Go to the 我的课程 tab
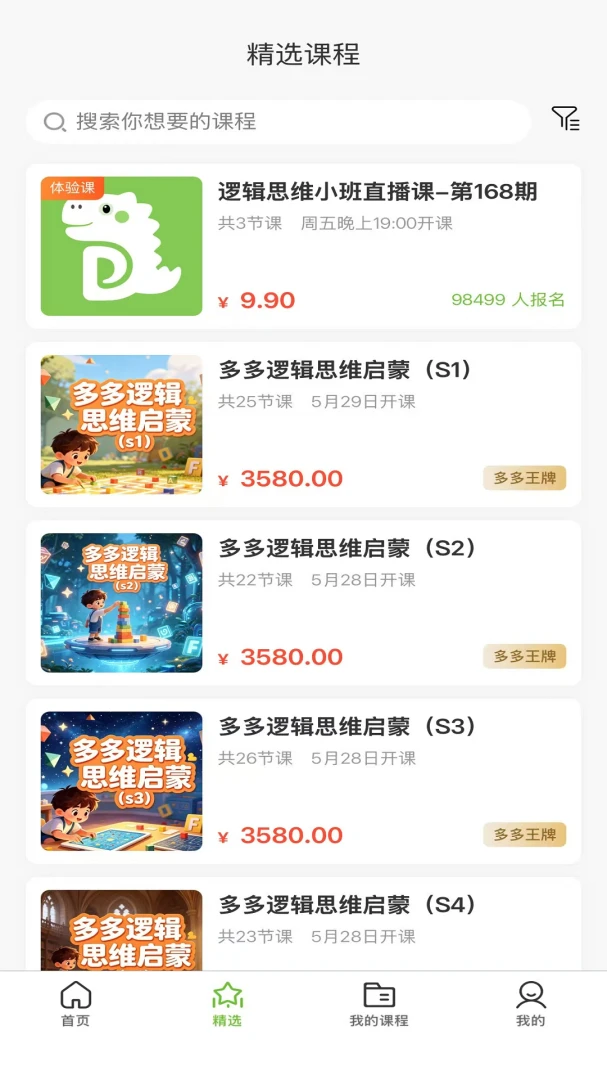The width and height of the screenshot is (607, 1080). pyautogui.click(x=379, y=1004)
